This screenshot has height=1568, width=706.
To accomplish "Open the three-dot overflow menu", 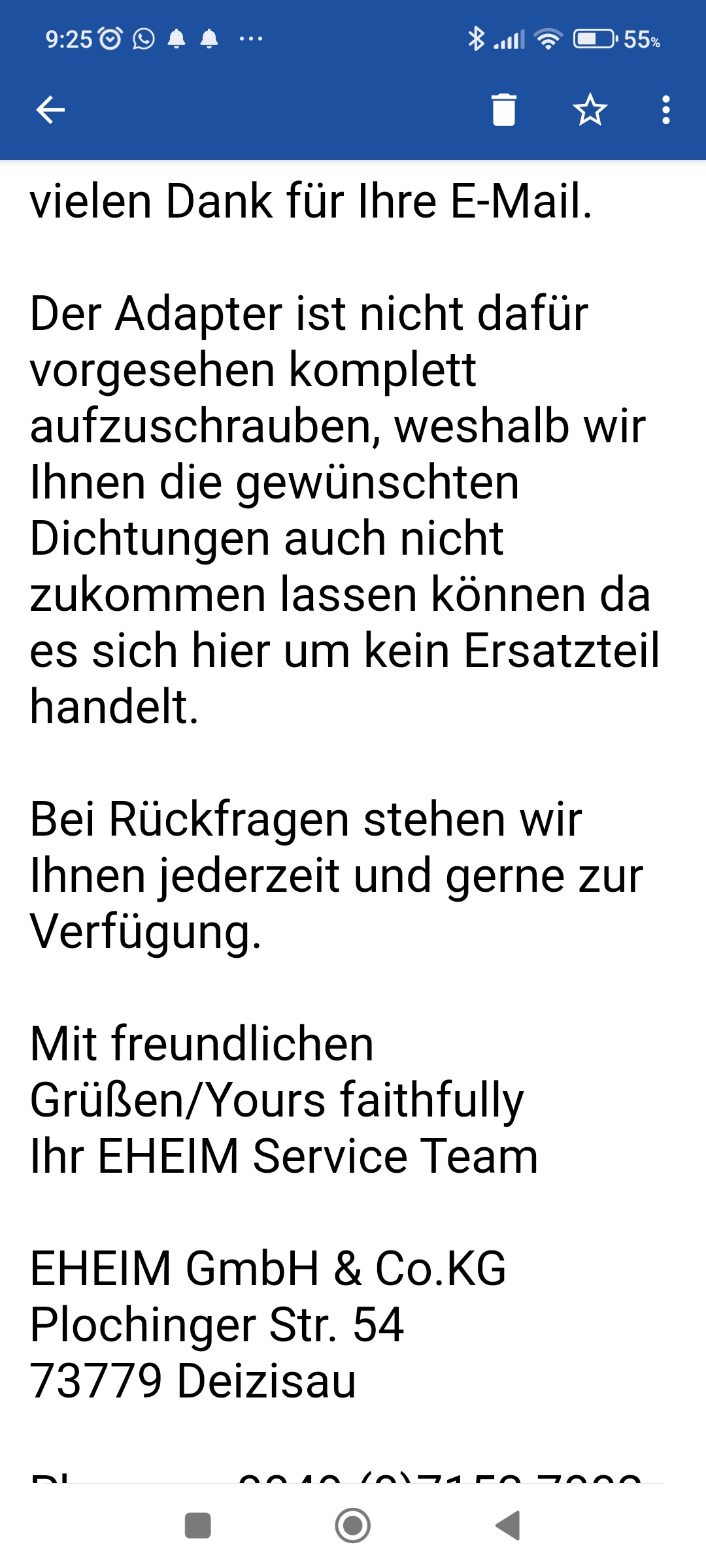I will tap(665, 110).
